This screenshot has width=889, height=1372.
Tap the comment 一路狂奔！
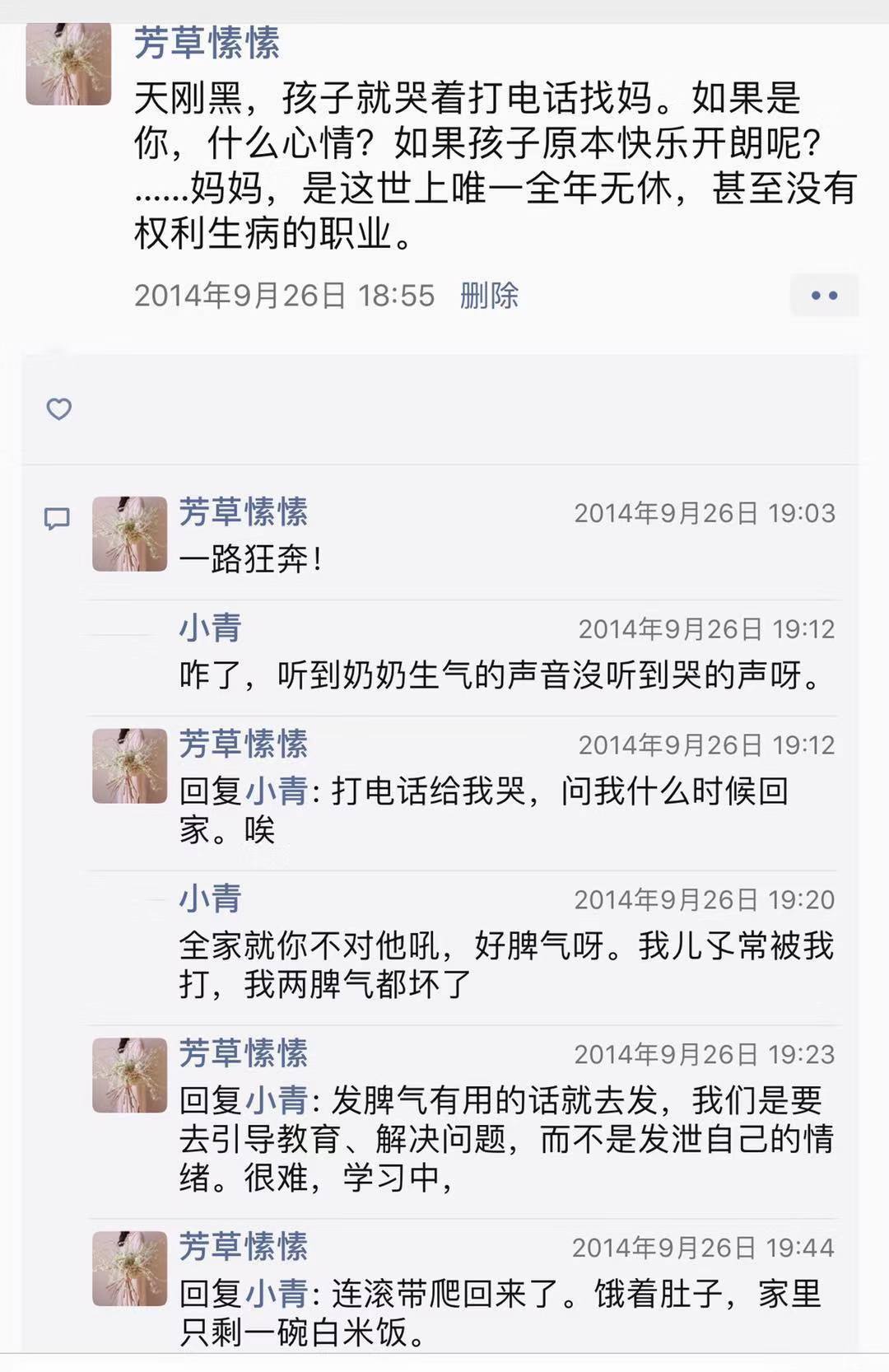click(x=252, y=559)
